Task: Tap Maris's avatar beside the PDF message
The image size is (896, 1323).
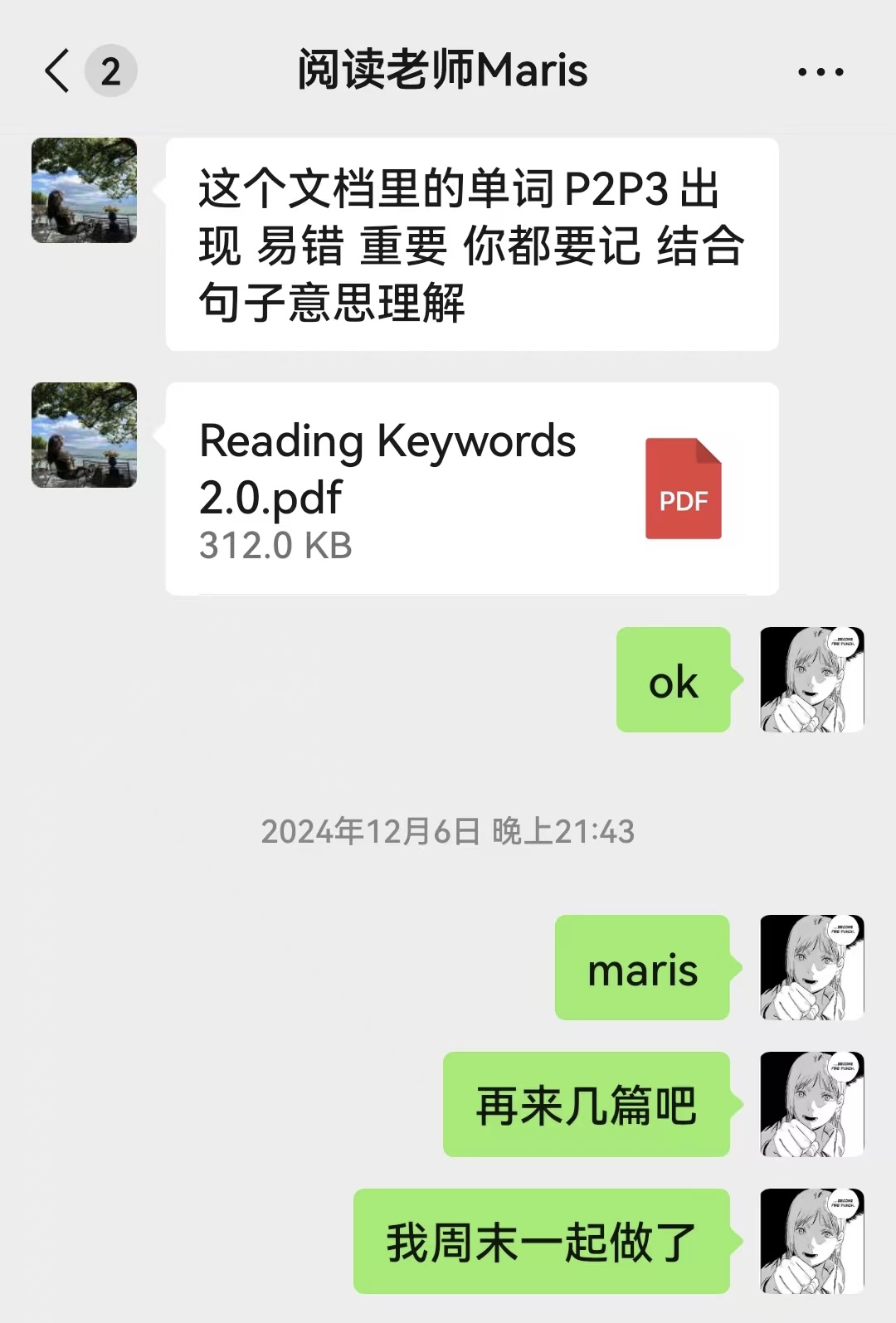Action: coord(84,435)
